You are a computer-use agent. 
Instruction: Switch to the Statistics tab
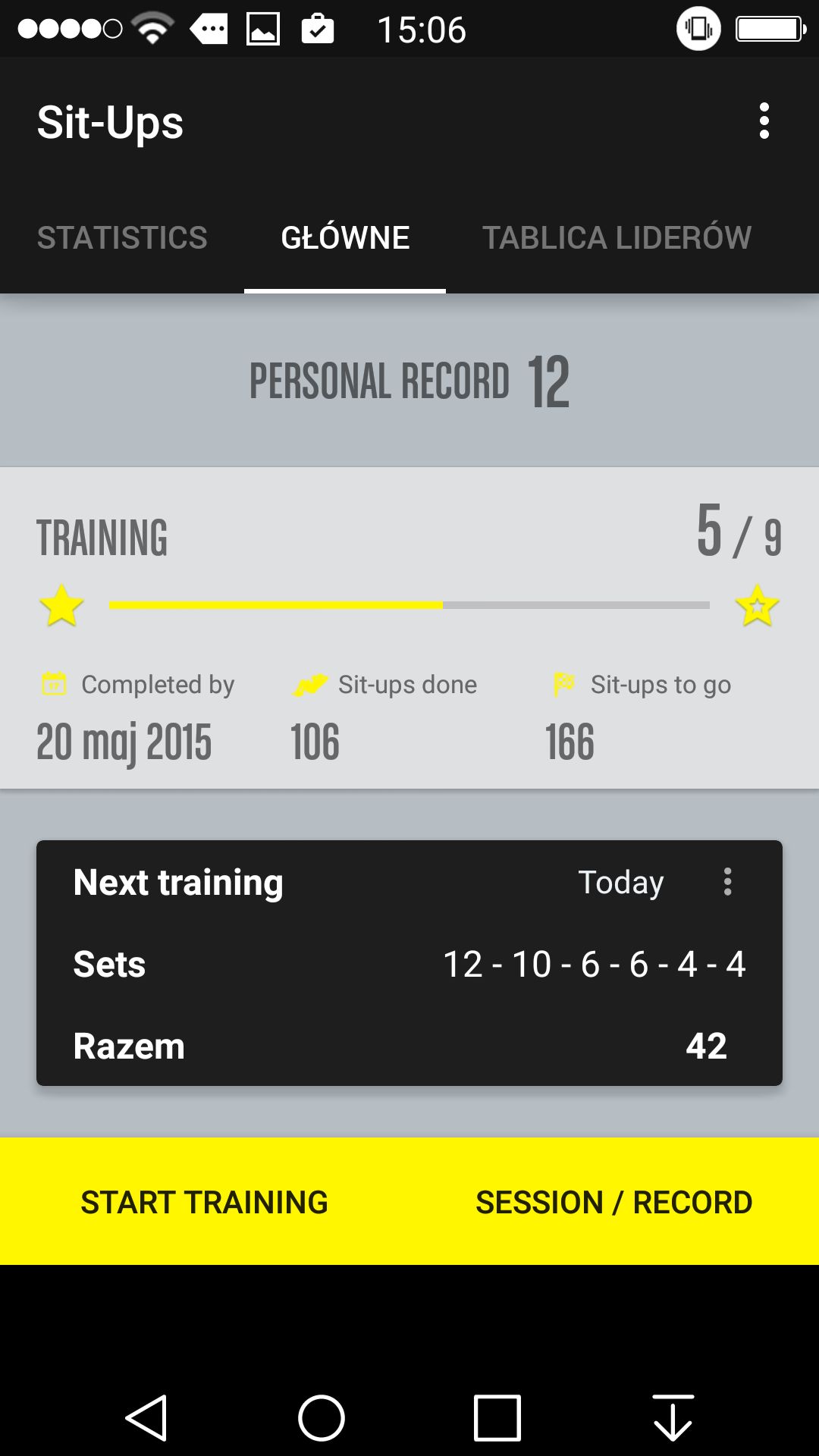(x=122, y=238)
